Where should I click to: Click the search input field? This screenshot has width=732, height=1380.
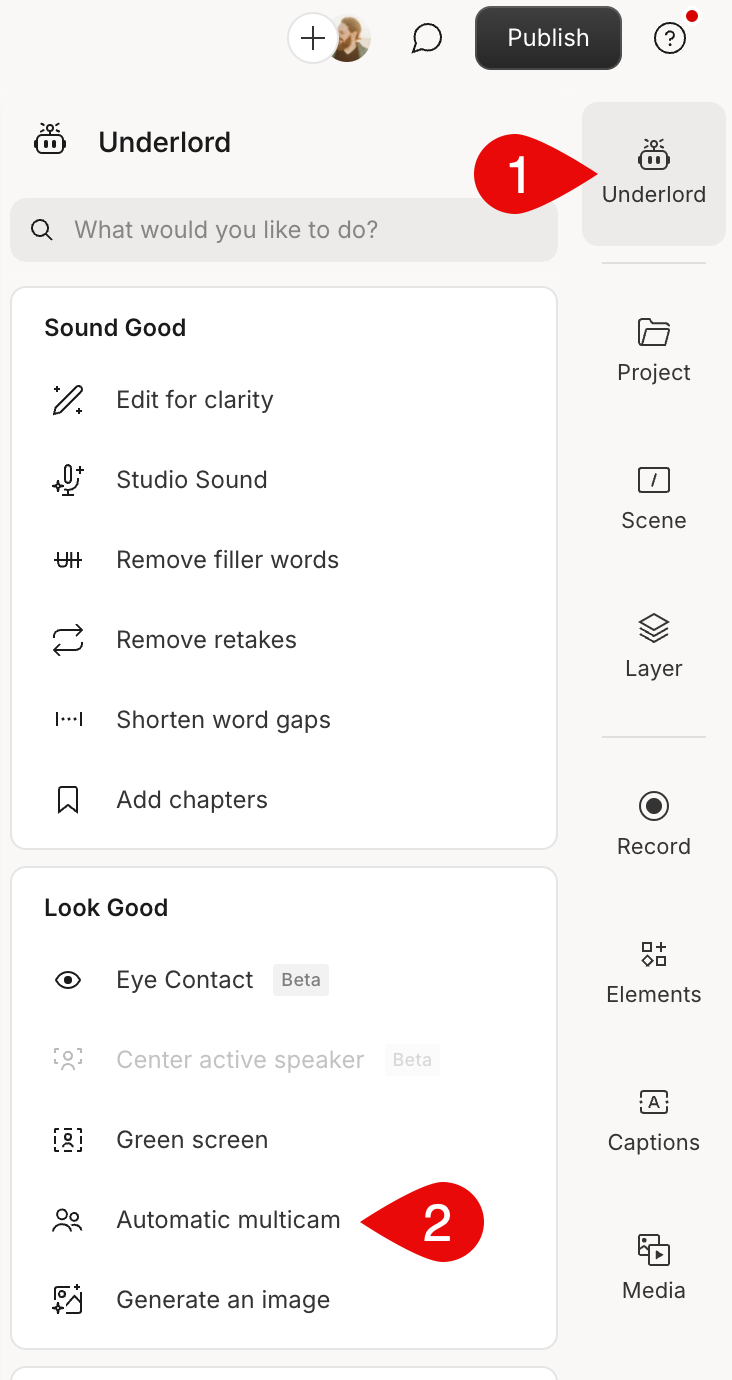point(284,229)
